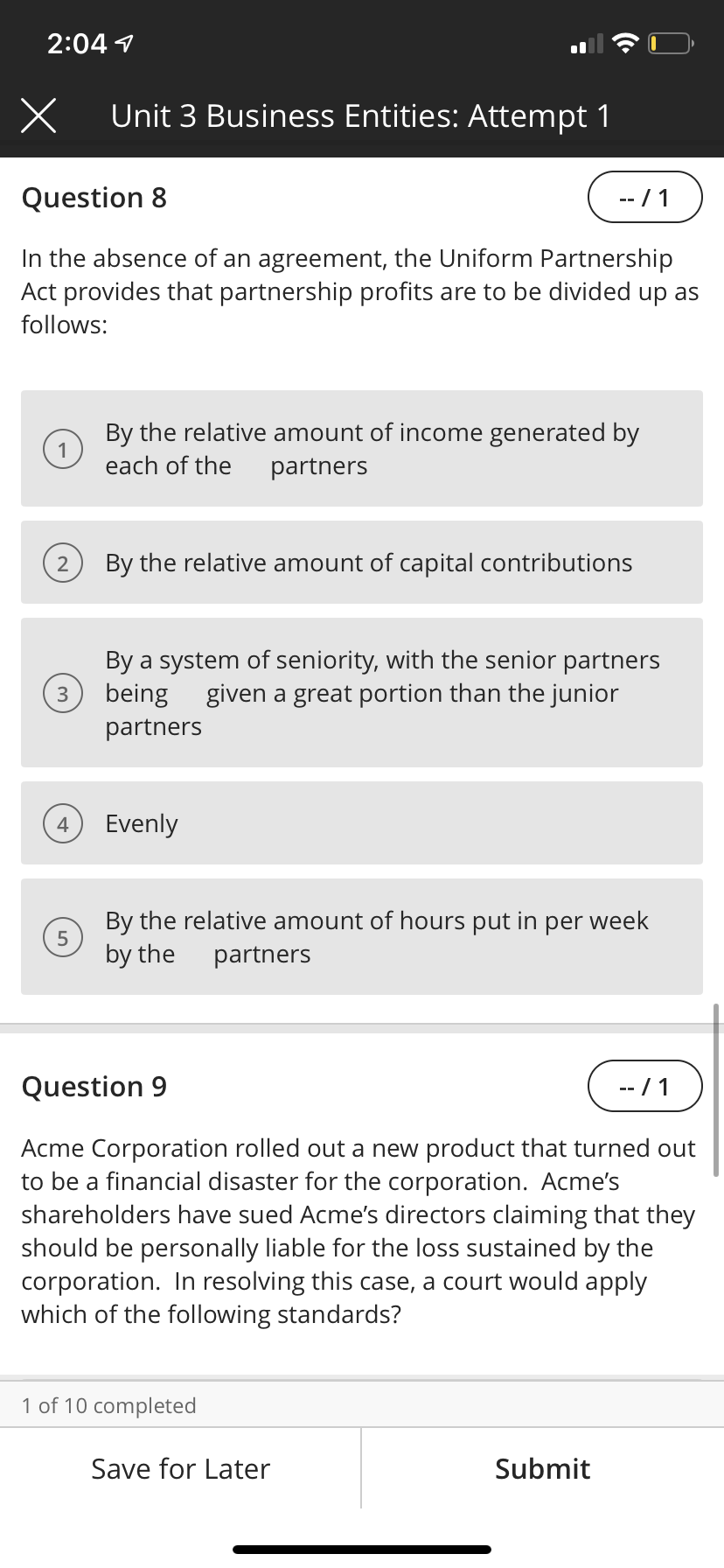
Task: Tap the Question 8 heading
Action: (x=94, y=197)
